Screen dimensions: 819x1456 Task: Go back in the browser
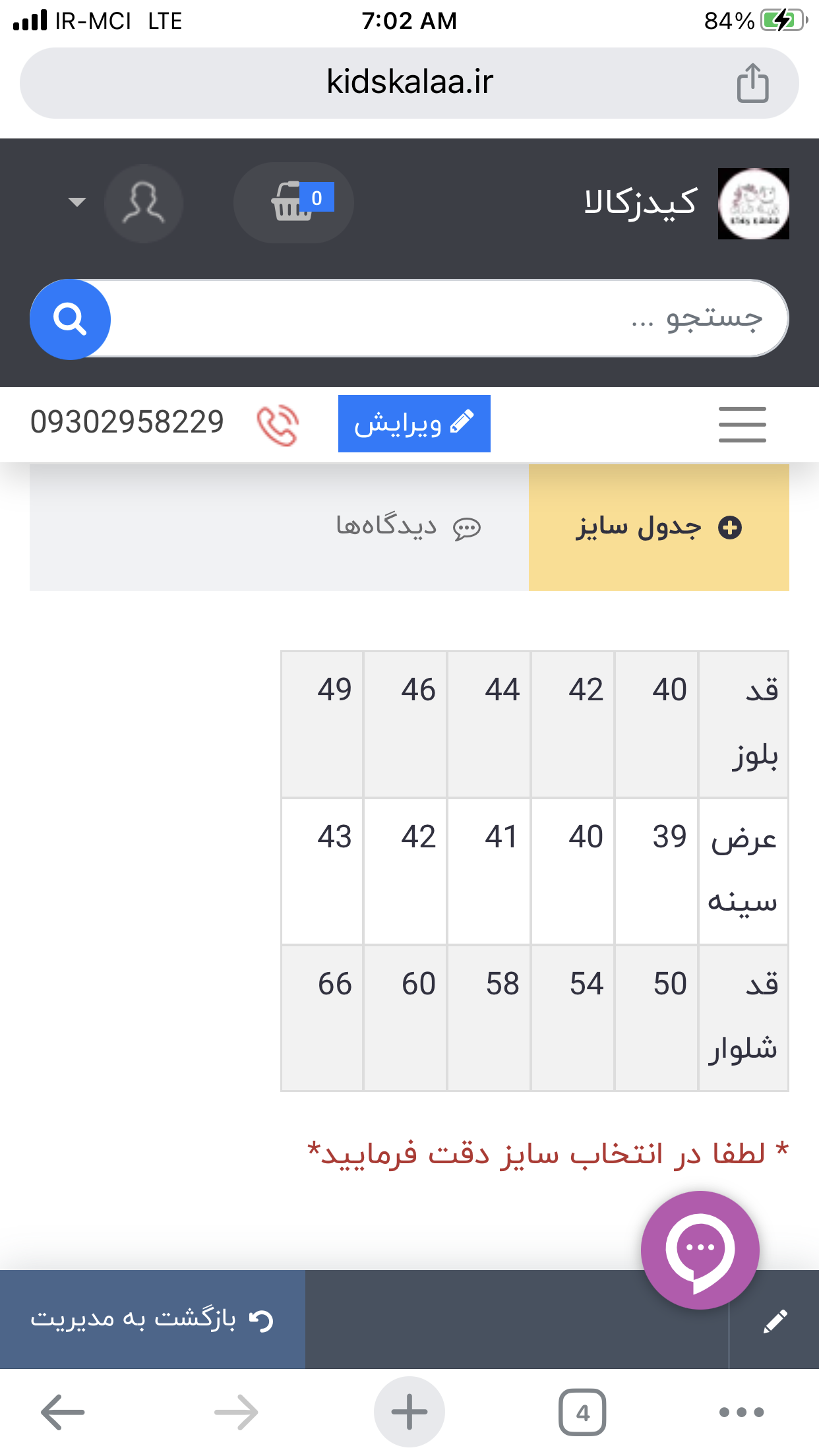tap(63, 1412)
